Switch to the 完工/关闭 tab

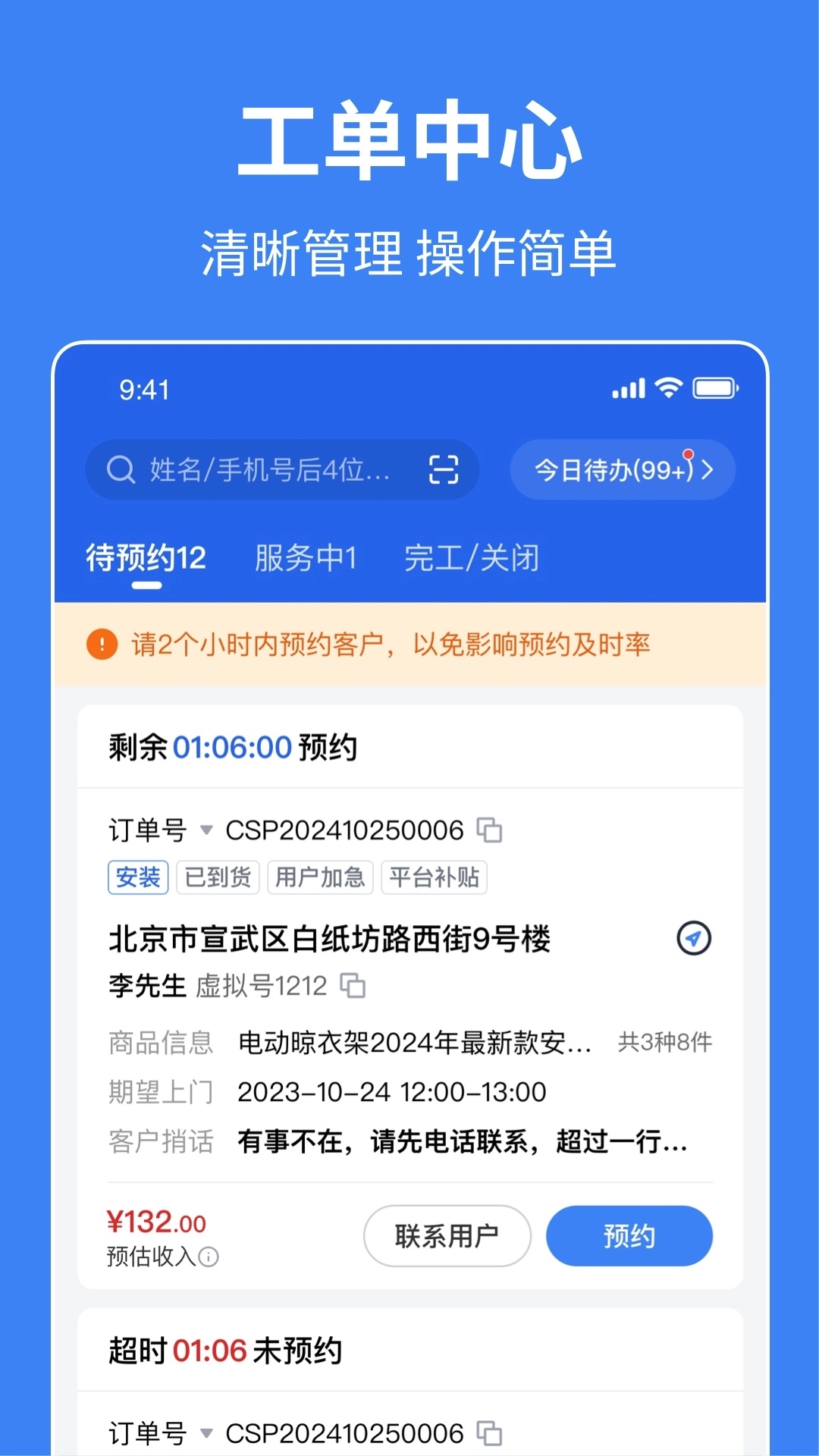[x=472, y=557]
